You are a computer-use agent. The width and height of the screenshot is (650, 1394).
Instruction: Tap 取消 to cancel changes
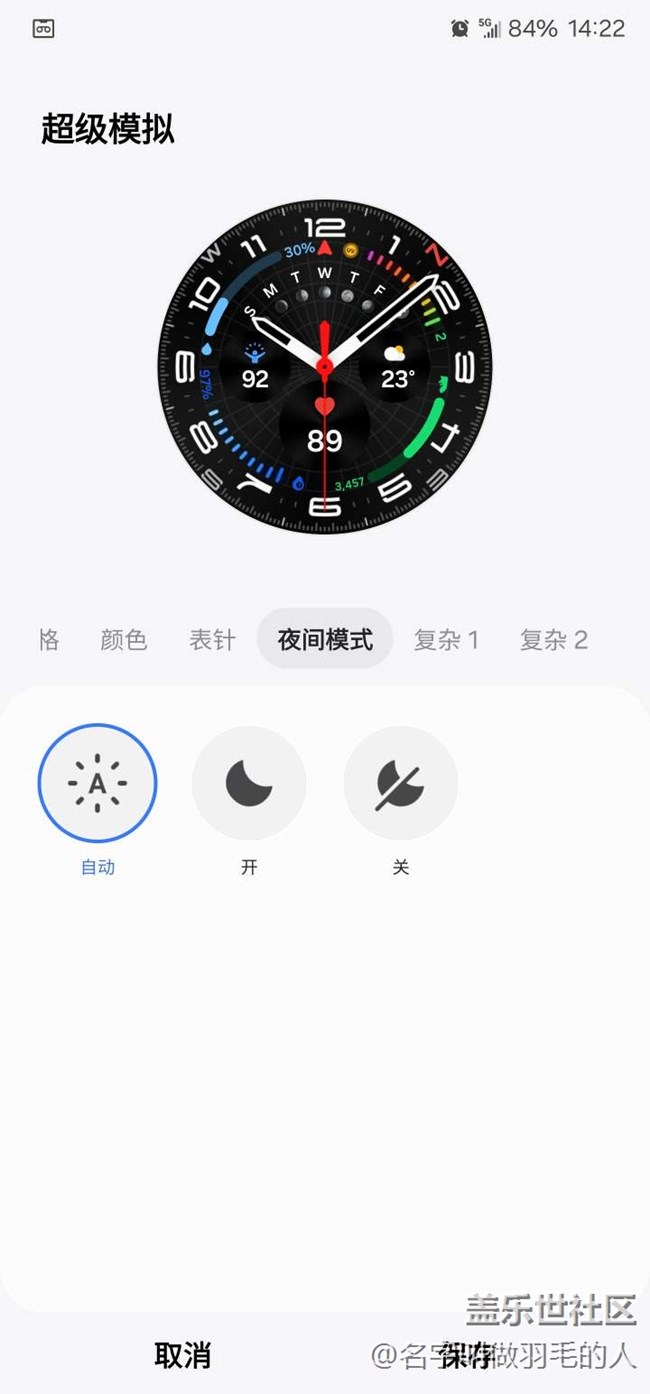click(x=183, y=1355)
